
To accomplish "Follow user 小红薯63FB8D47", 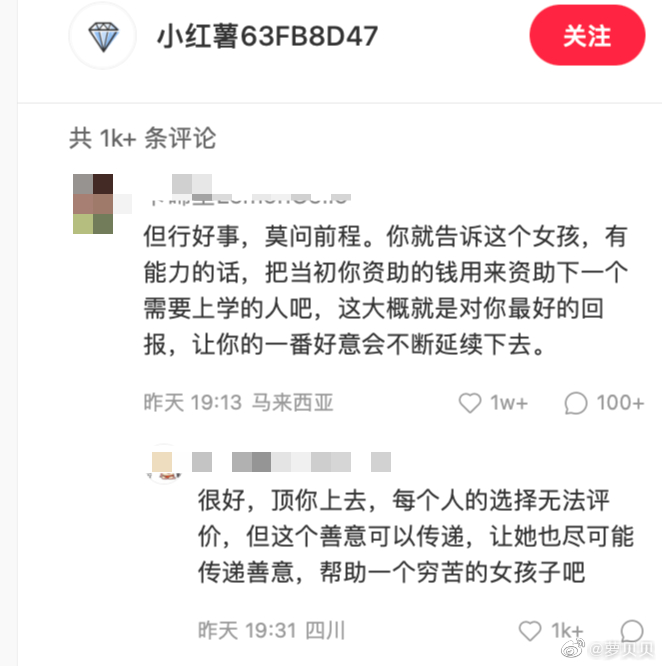I will click(x=586, y=36).
